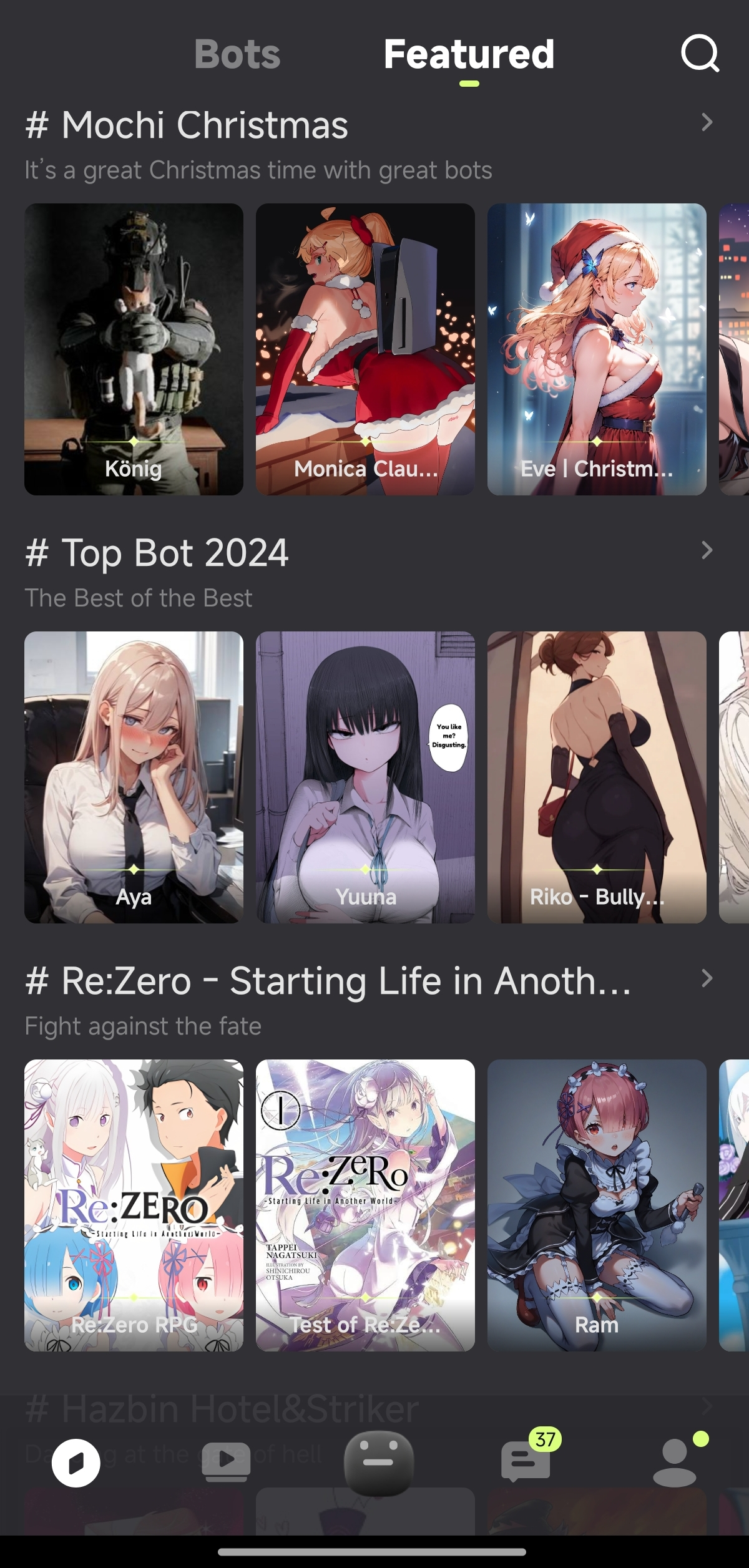Open the Aya bot card
The image size is (749, 1568).
(x=134, y=777)
